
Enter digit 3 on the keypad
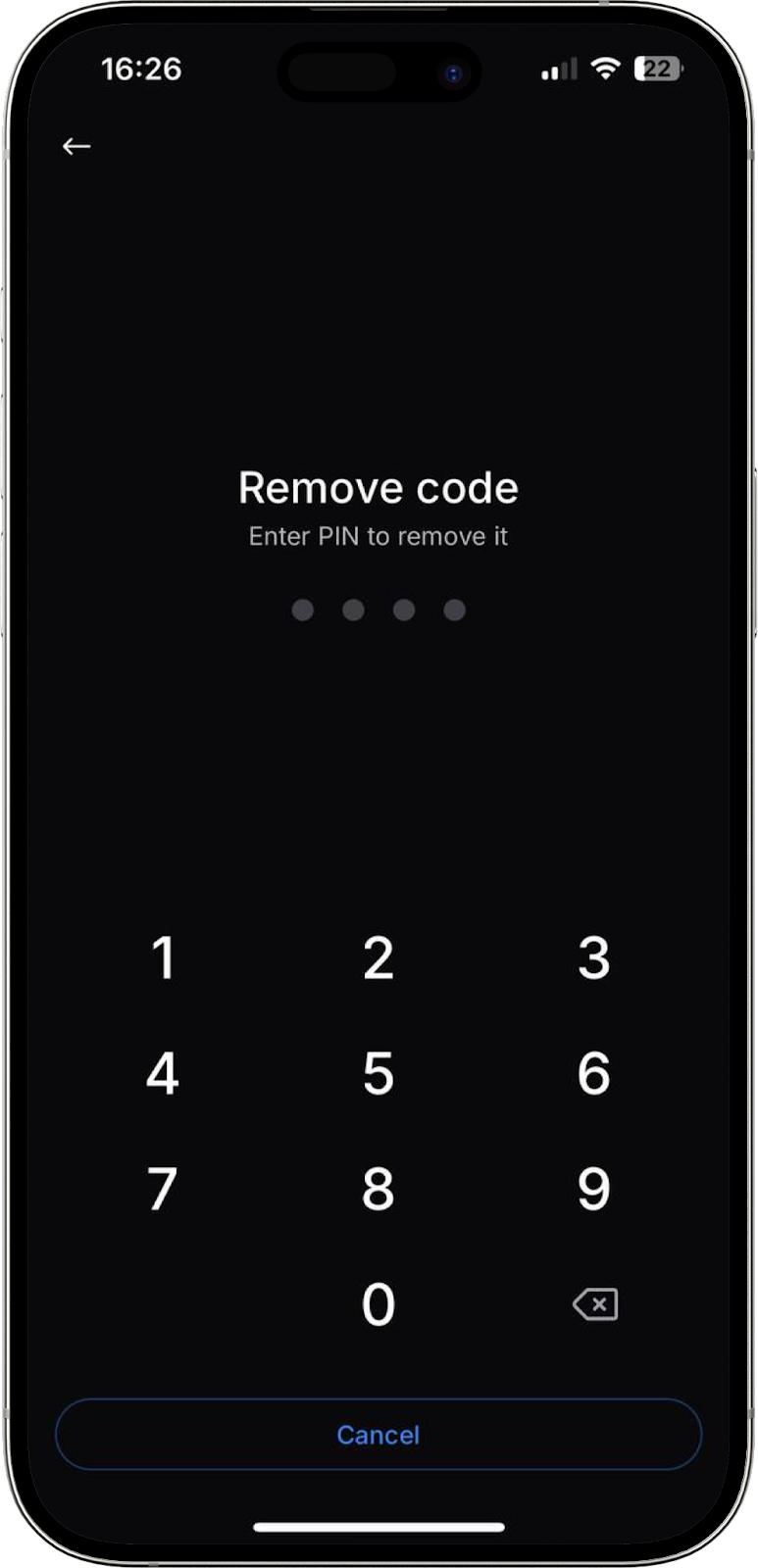593,957
